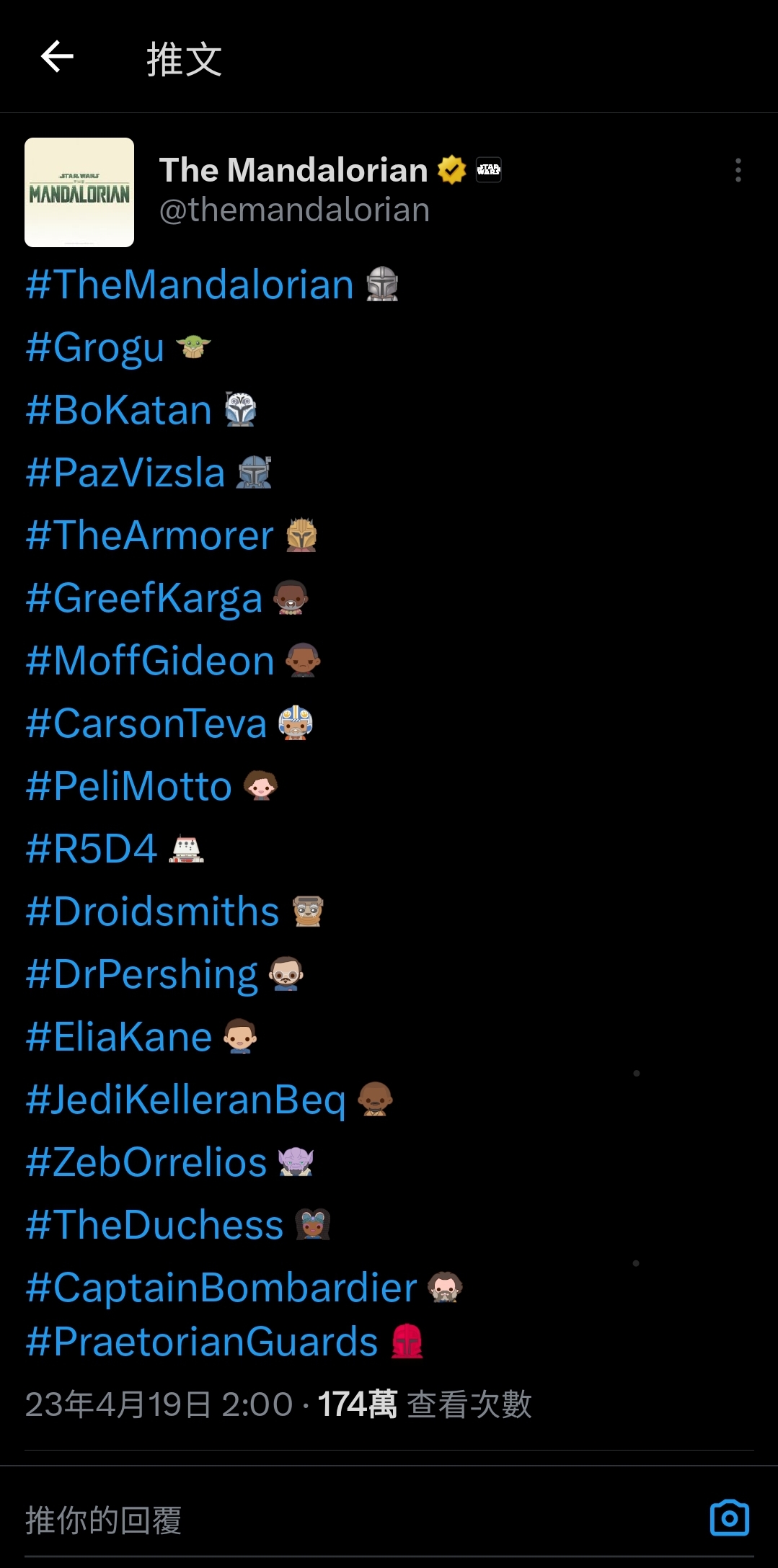Tap the #Grogu hashtag
This screenshot has width=778, height=1568.
tap(95, 347)
